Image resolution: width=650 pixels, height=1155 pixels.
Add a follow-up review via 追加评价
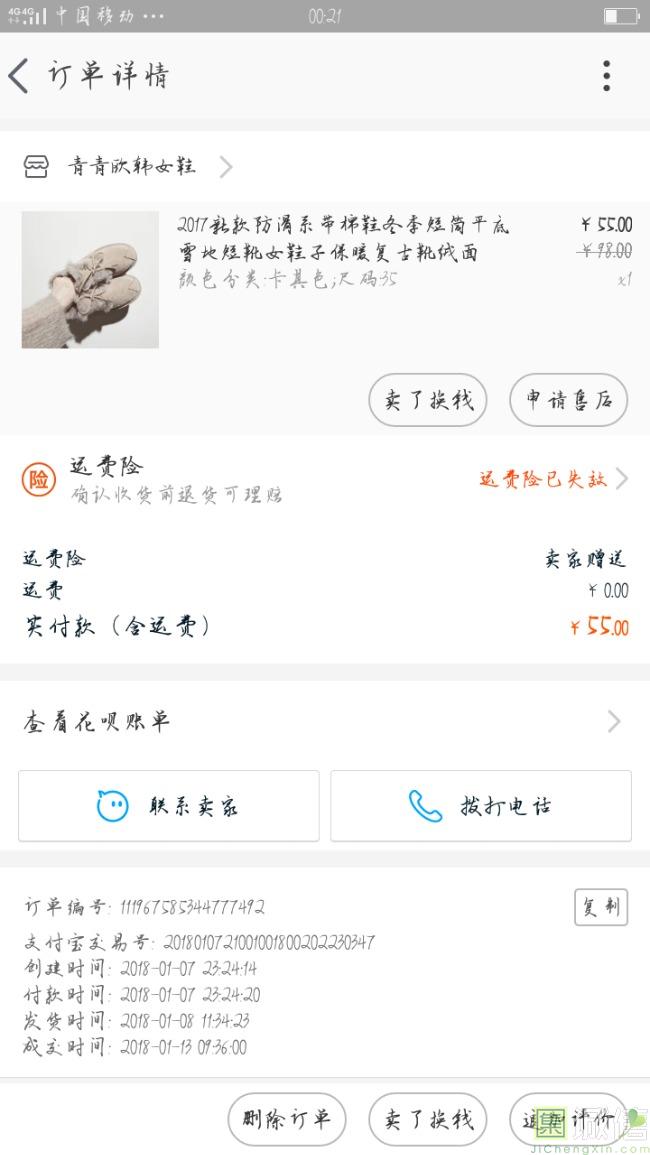point(568,1119)
